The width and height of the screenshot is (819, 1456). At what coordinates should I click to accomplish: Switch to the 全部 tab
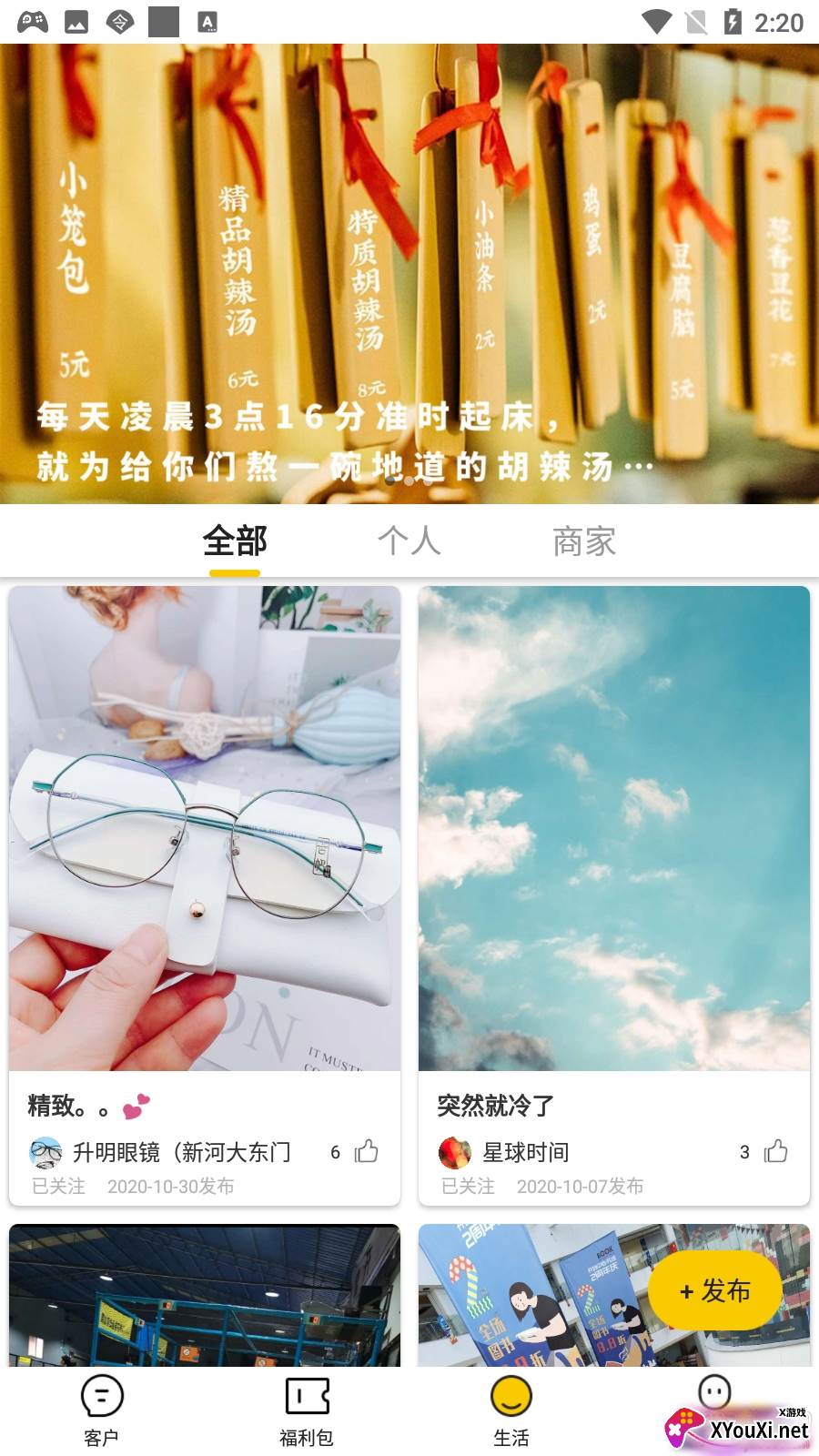tap(235, 541)
